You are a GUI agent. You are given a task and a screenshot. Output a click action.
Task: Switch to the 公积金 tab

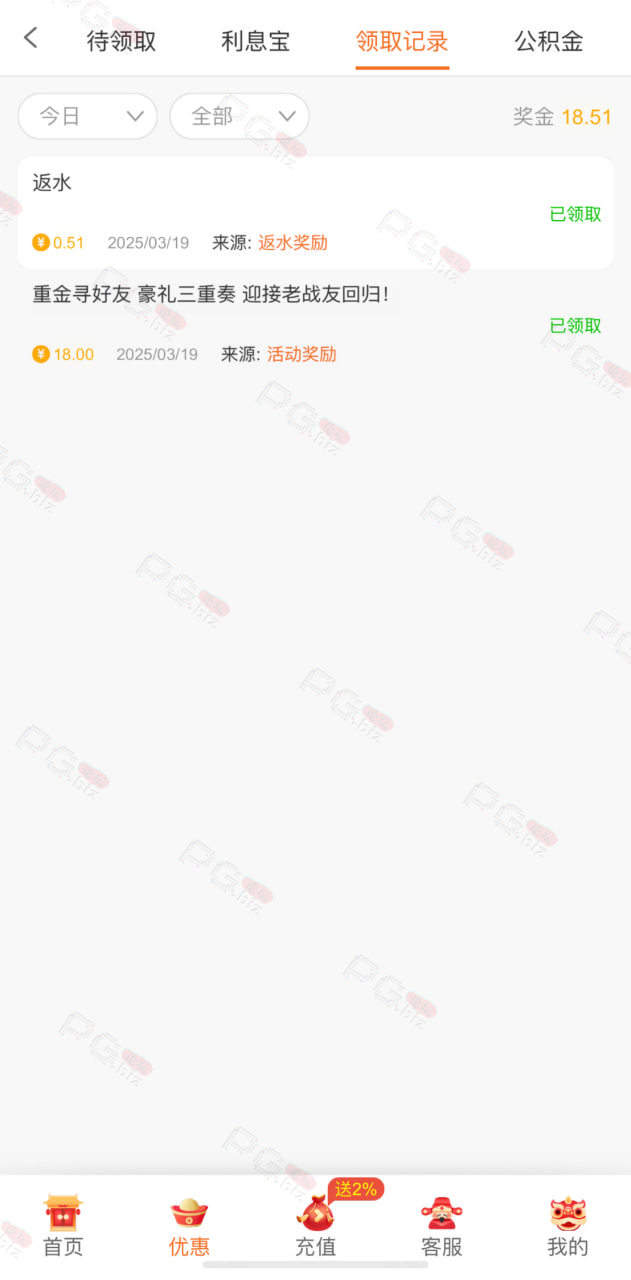click(x=549, y=41)
